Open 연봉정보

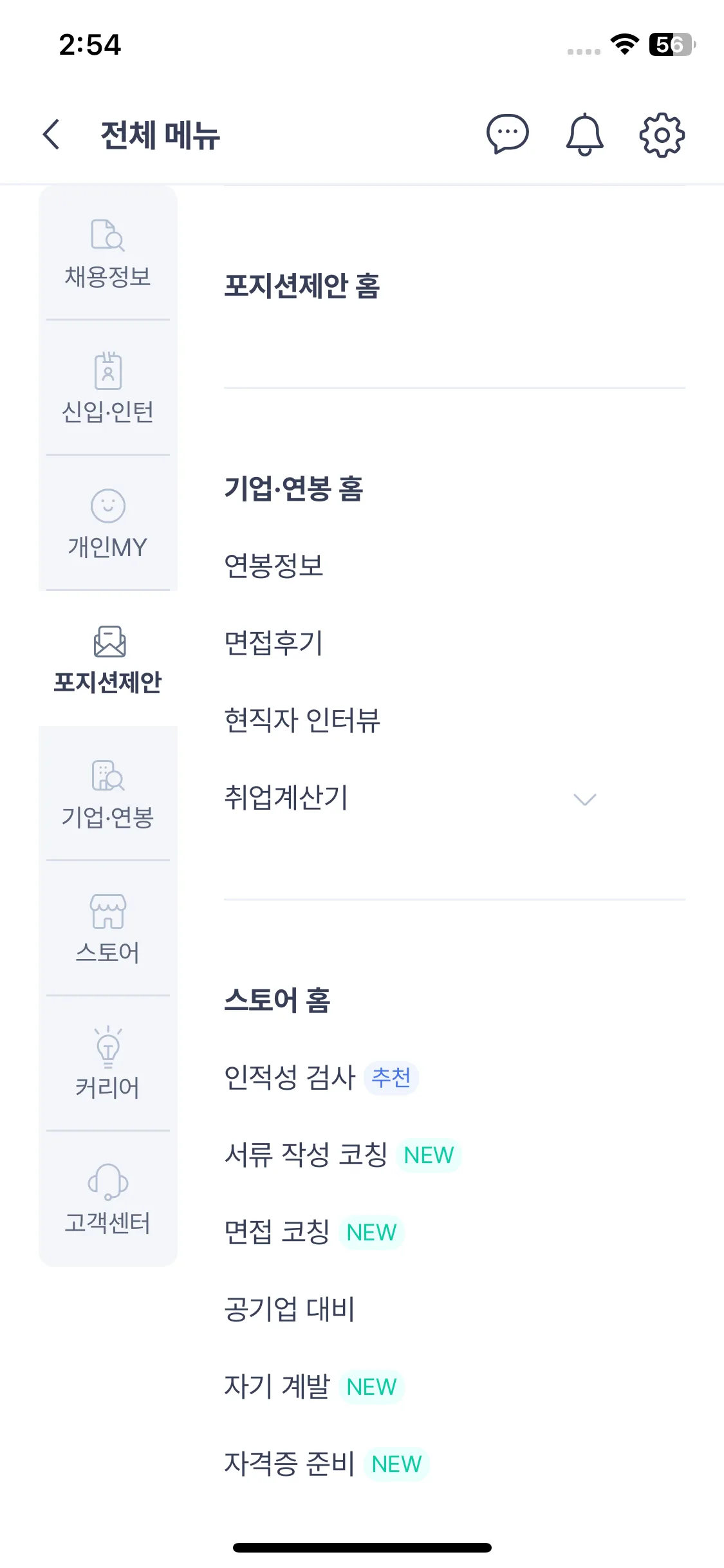point(274,566)
